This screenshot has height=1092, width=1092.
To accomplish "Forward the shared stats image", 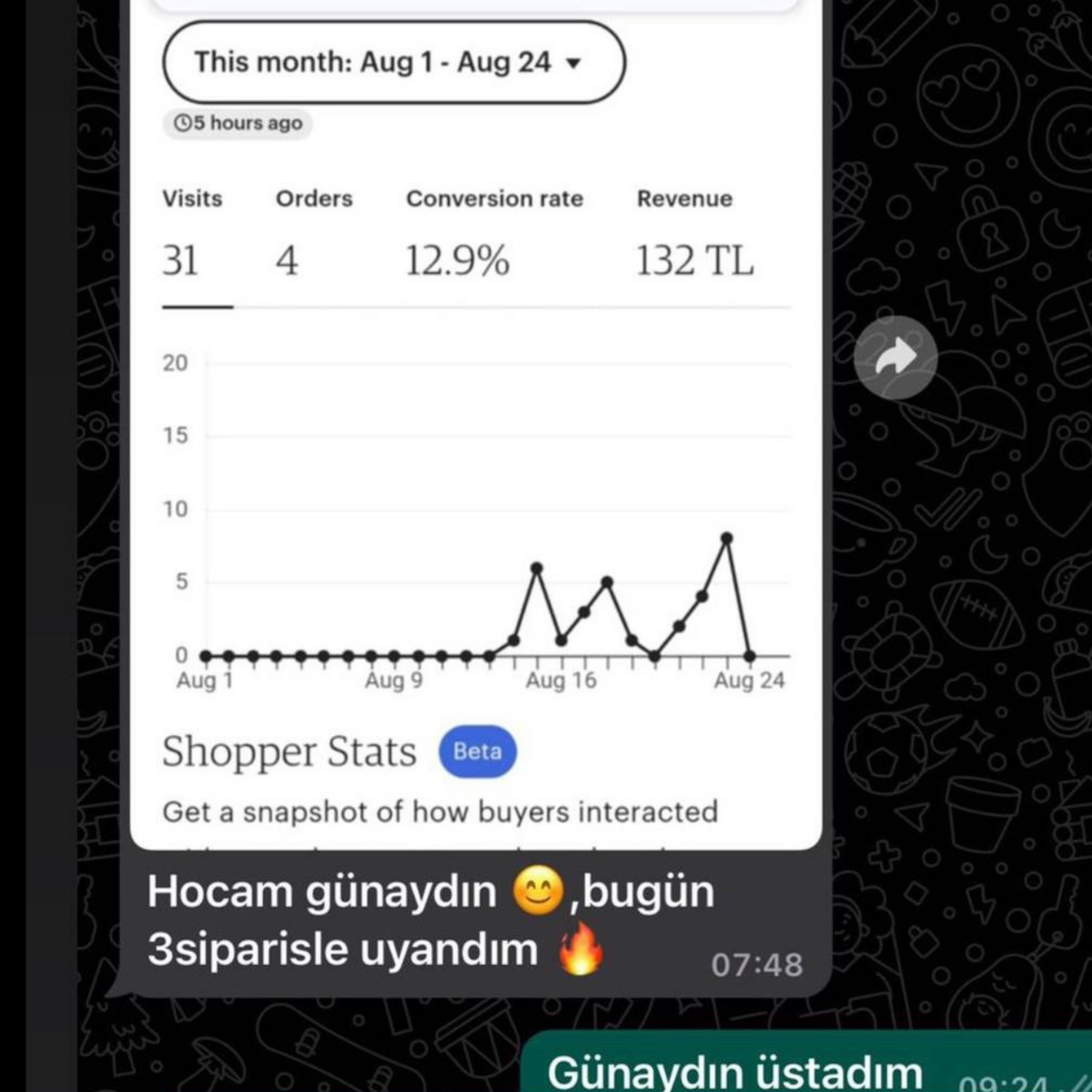I will pos(895,358).
